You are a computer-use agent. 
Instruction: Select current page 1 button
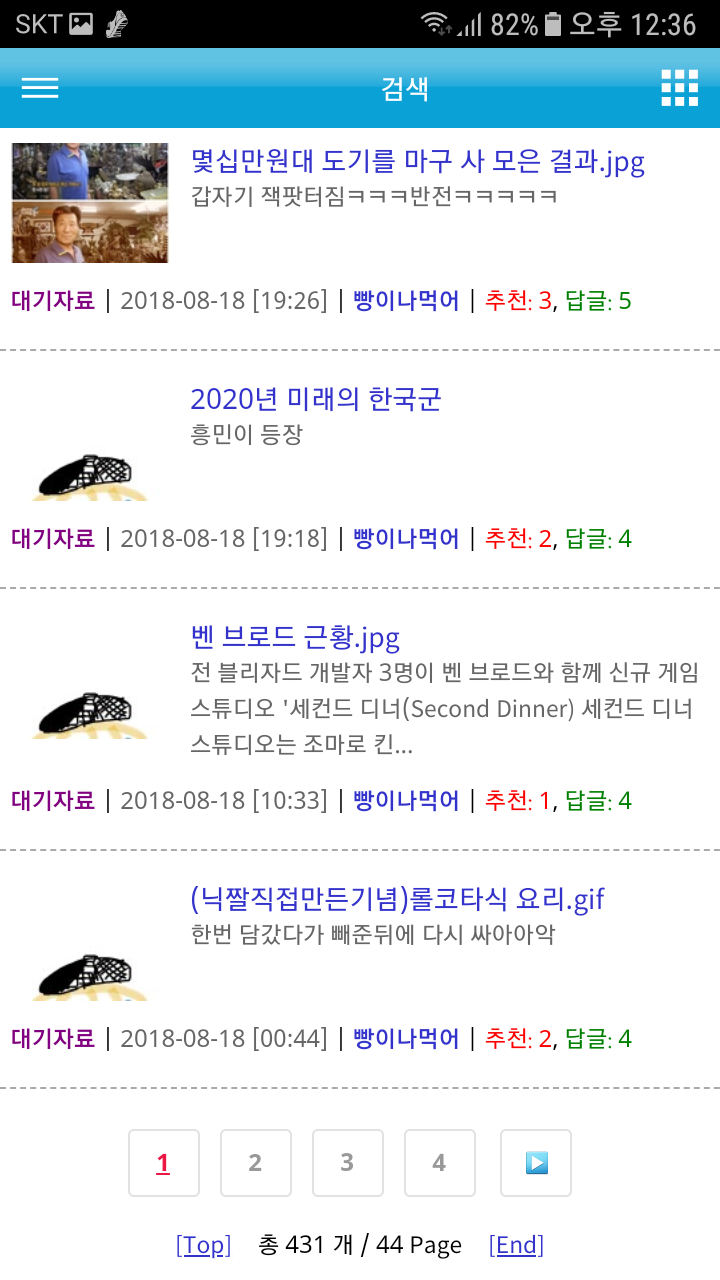click(x=163, y=1163)
